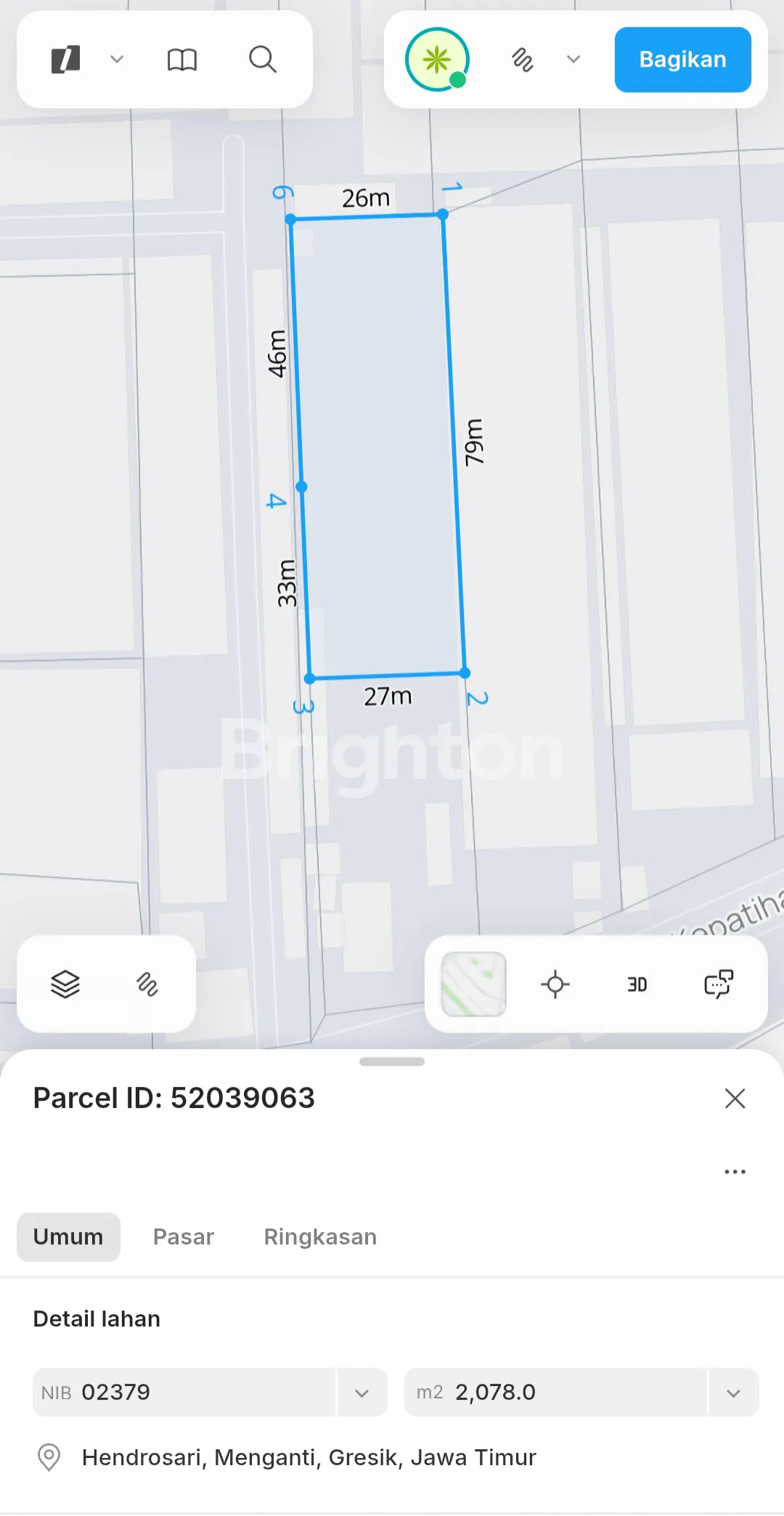The width and height of the screenshot is (784, 1516).
Task: Switch to the Ringkasan tab
Action: (x=320, y=1236)
